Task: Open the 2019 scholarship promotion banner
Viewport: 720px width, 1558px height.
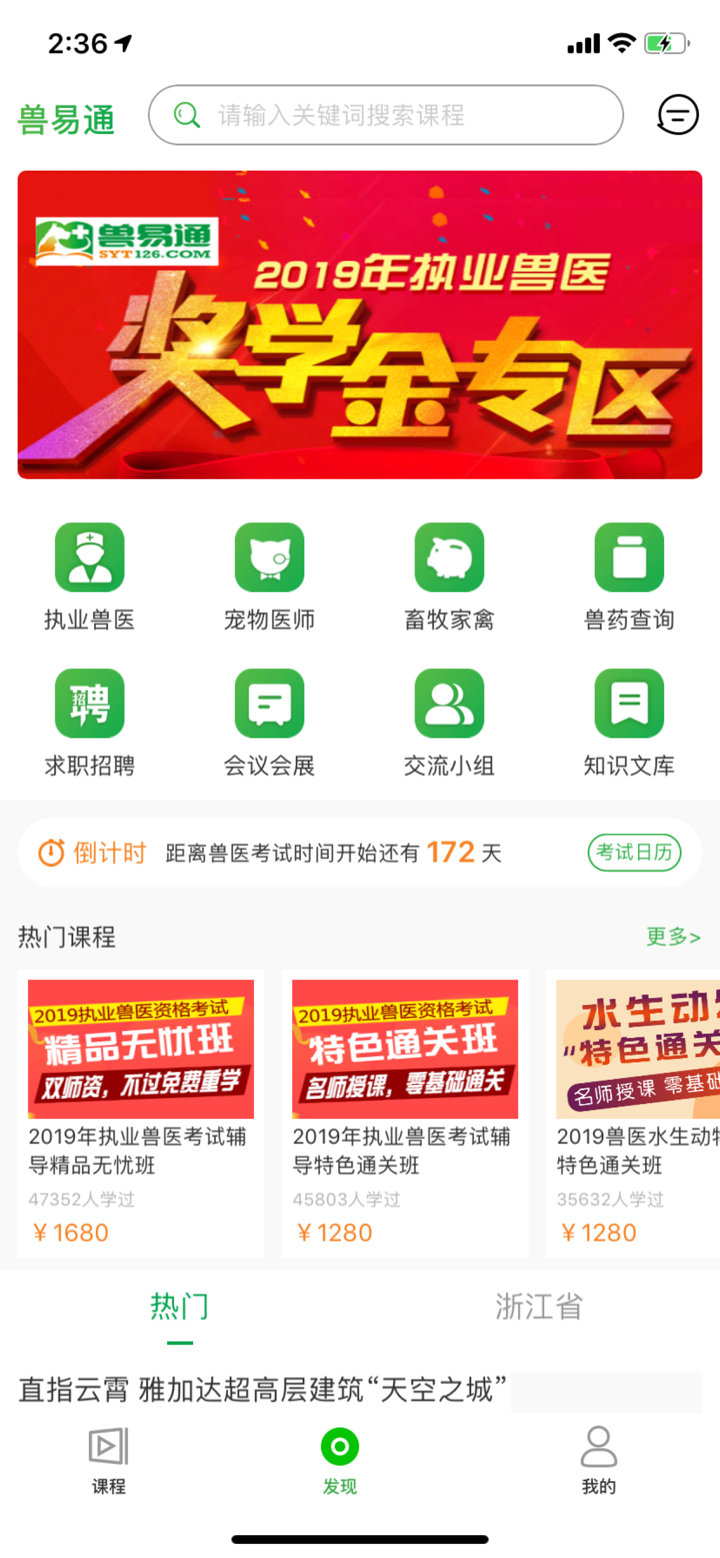Action: click(360, 323)
